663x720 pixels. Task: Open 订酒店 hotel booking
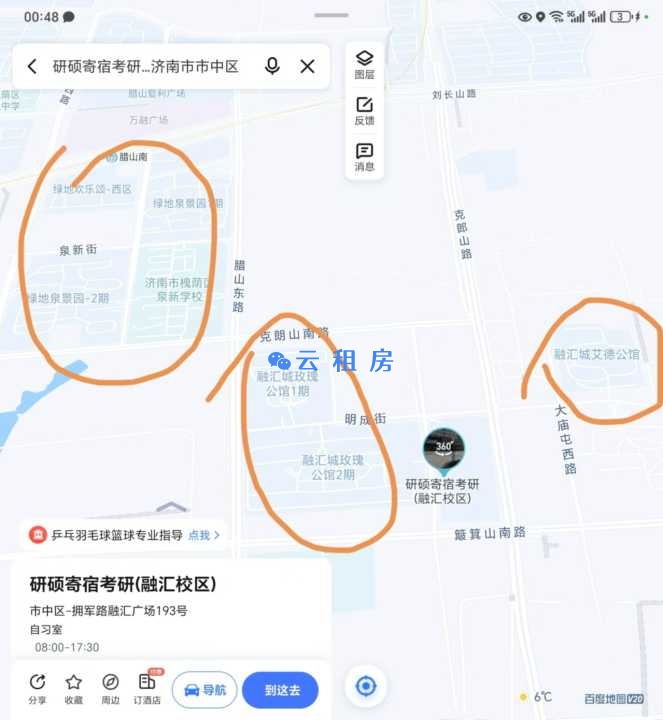coord(148,689)
